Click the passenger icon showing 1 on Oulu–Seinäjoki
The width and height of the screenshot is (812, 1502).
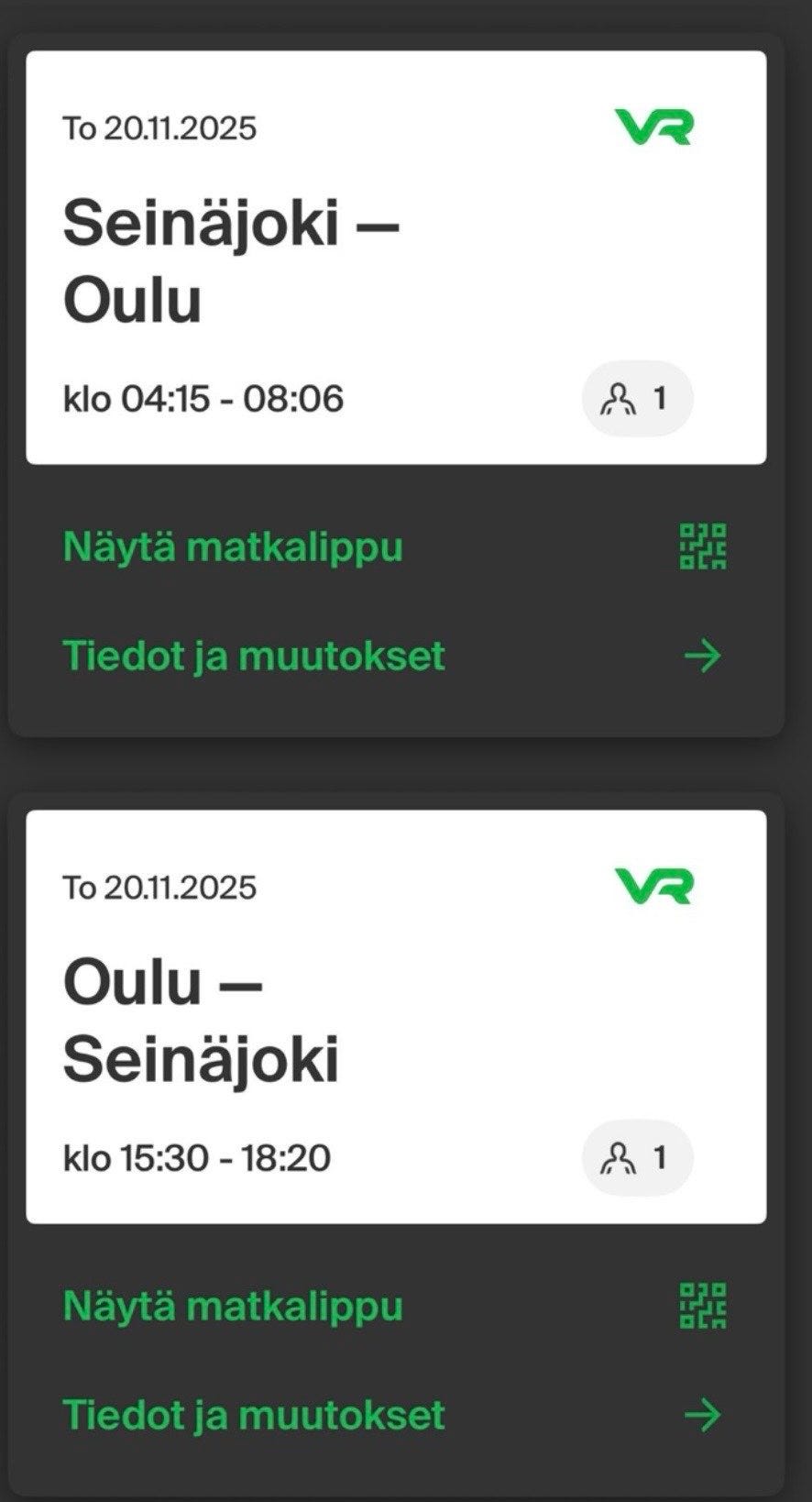637,1157
